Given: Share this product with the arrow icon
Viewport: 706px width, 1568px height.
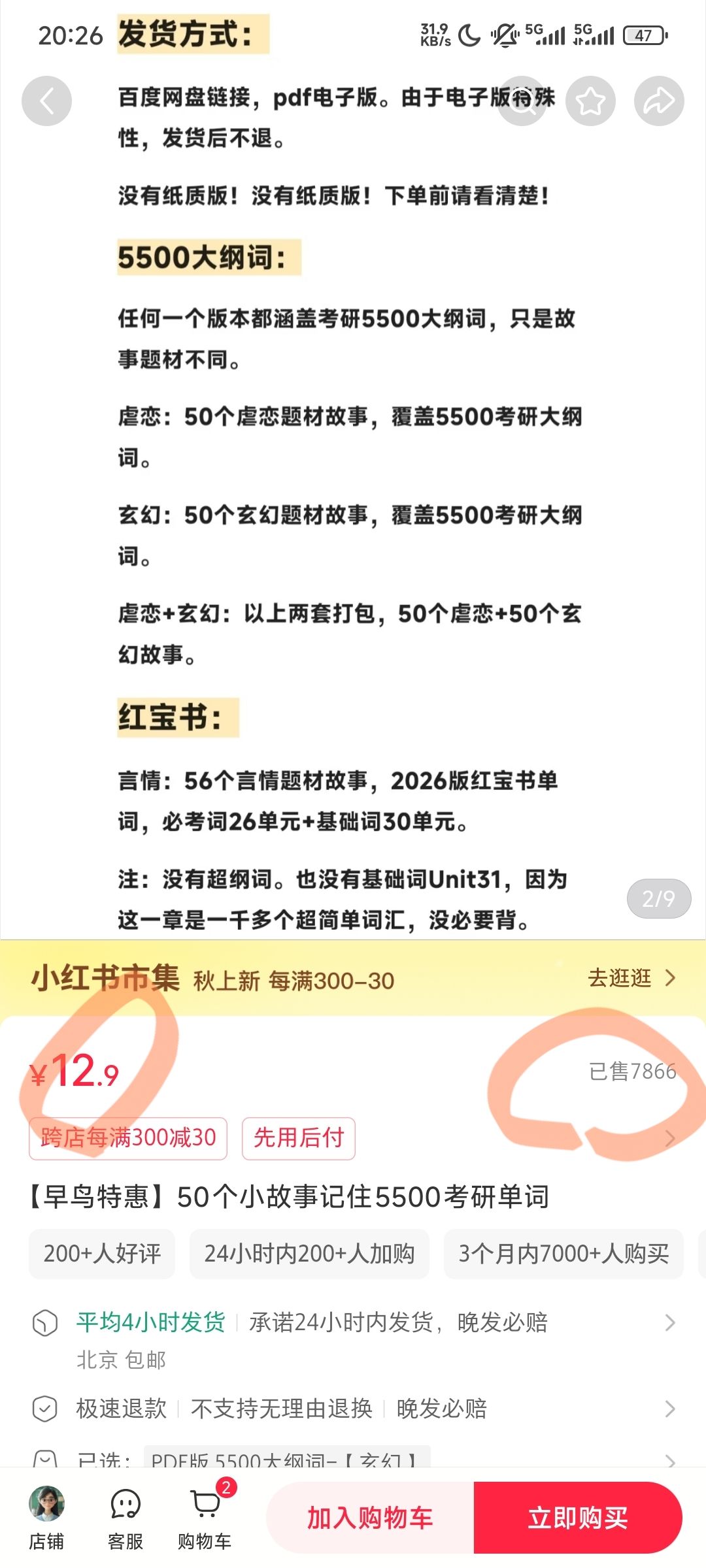Looking at the screenshot, I should point(659,101).
